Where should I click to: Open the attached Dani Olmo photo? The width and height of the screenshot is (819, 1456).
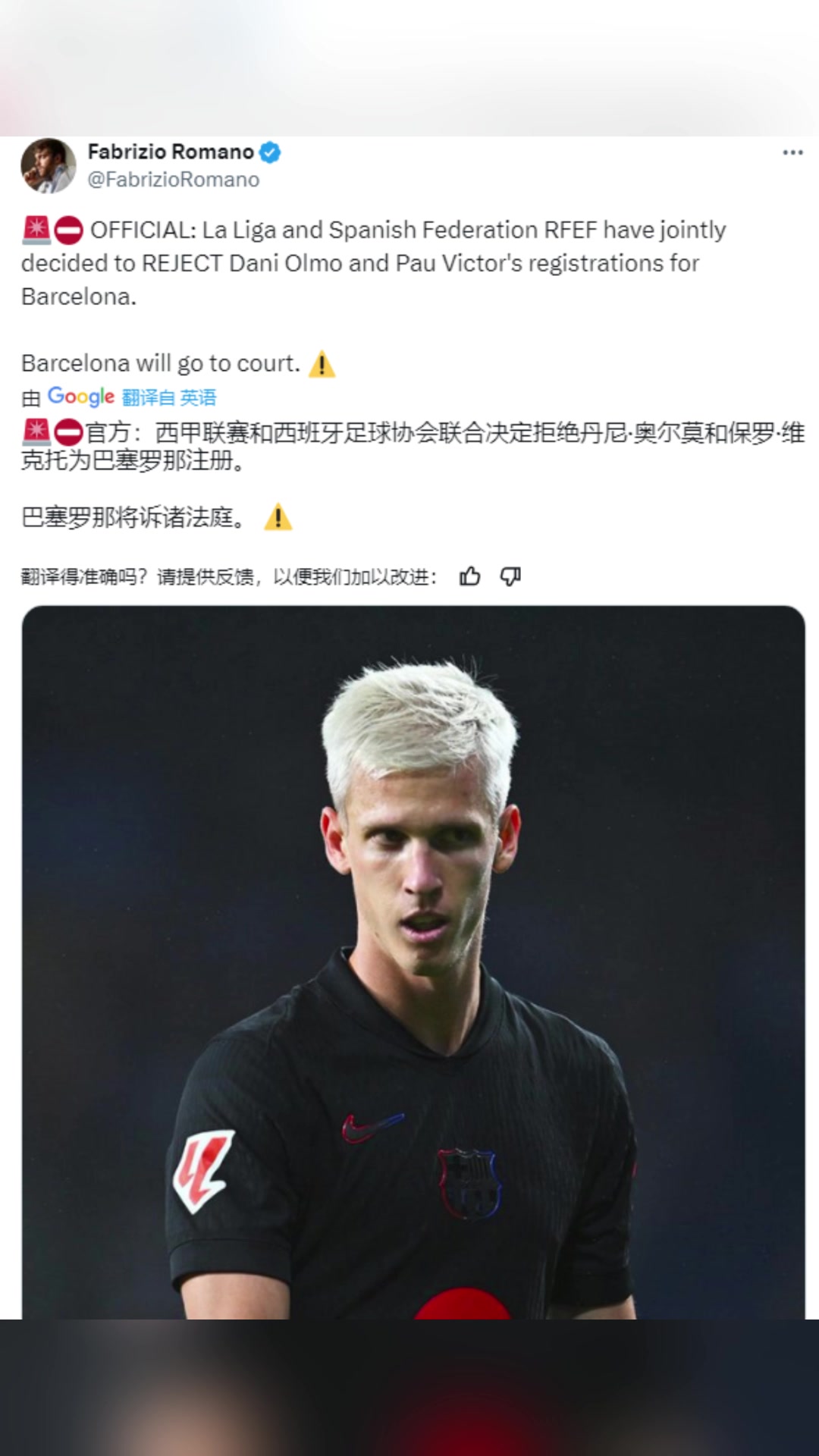click(413, 962)
